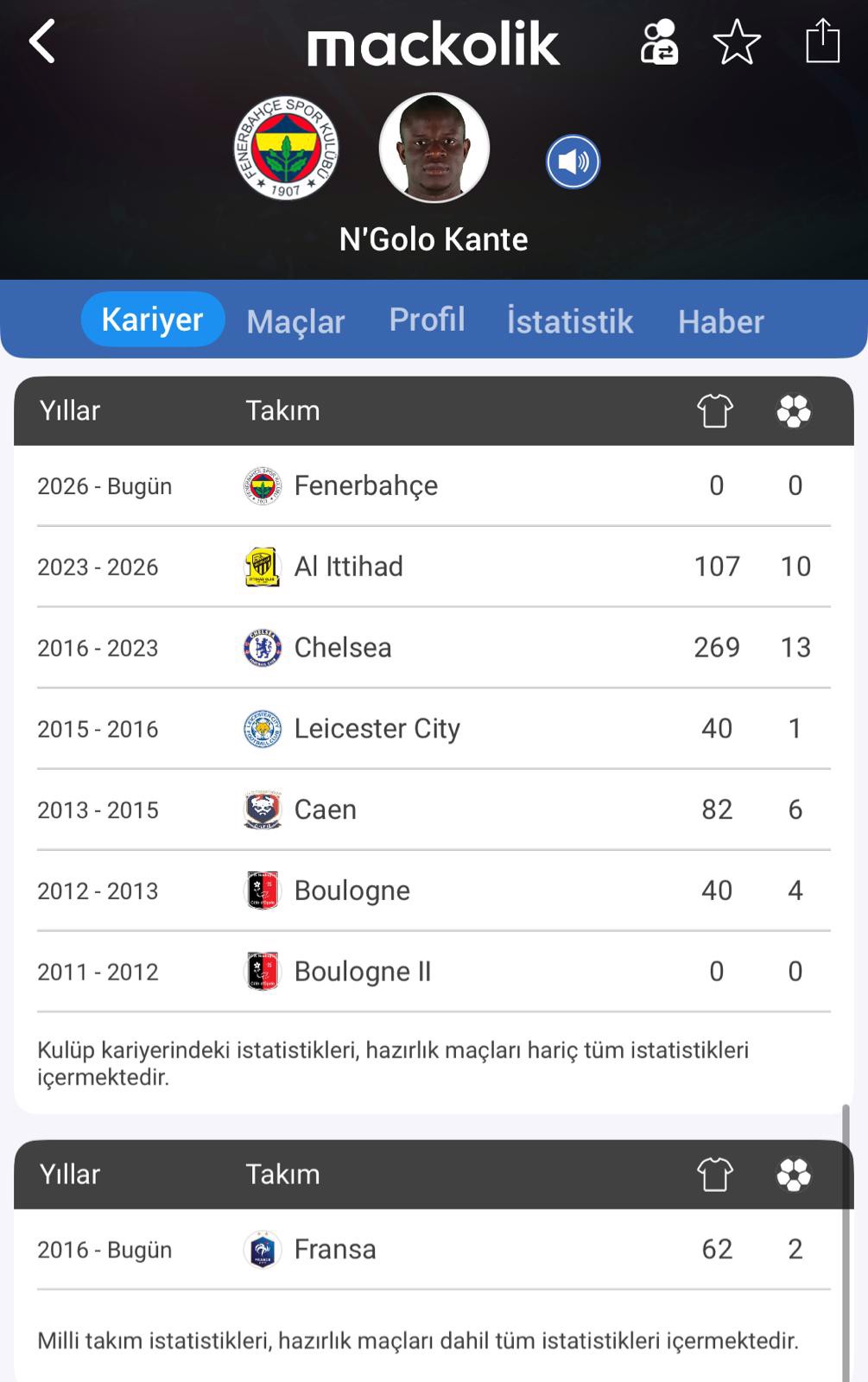Open the Fenerbahçe club logo
The image size is (868, 1382).
pos(286,149)
